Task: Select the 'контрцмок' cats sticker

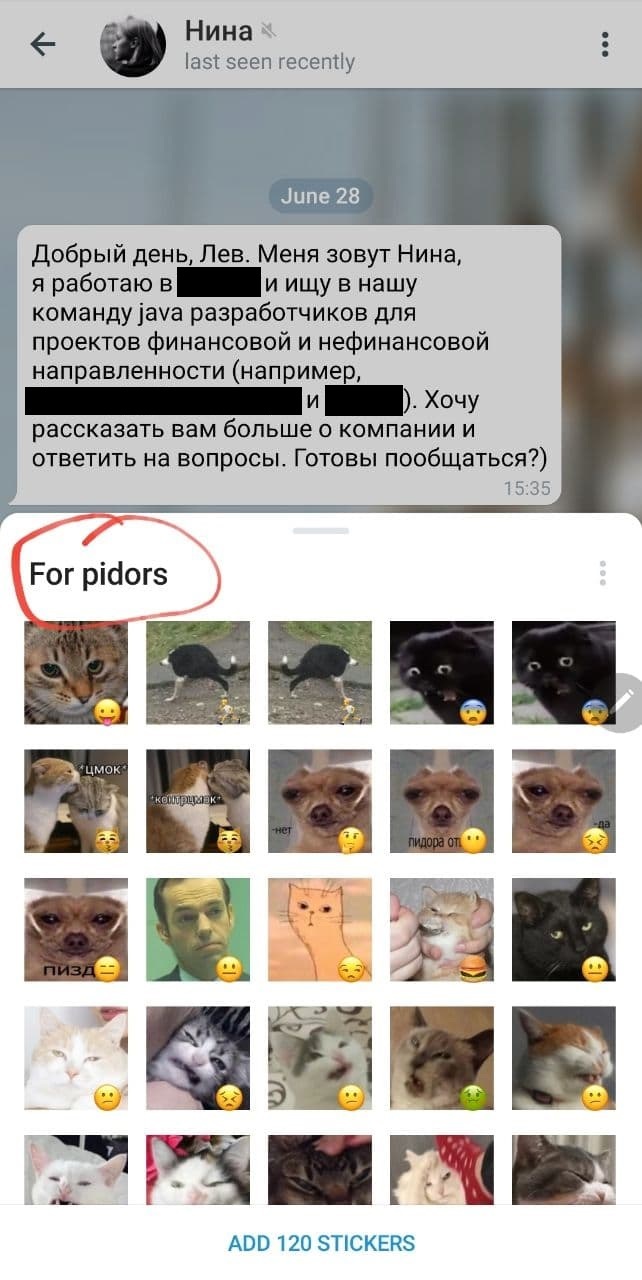Action: click(198, 800)
